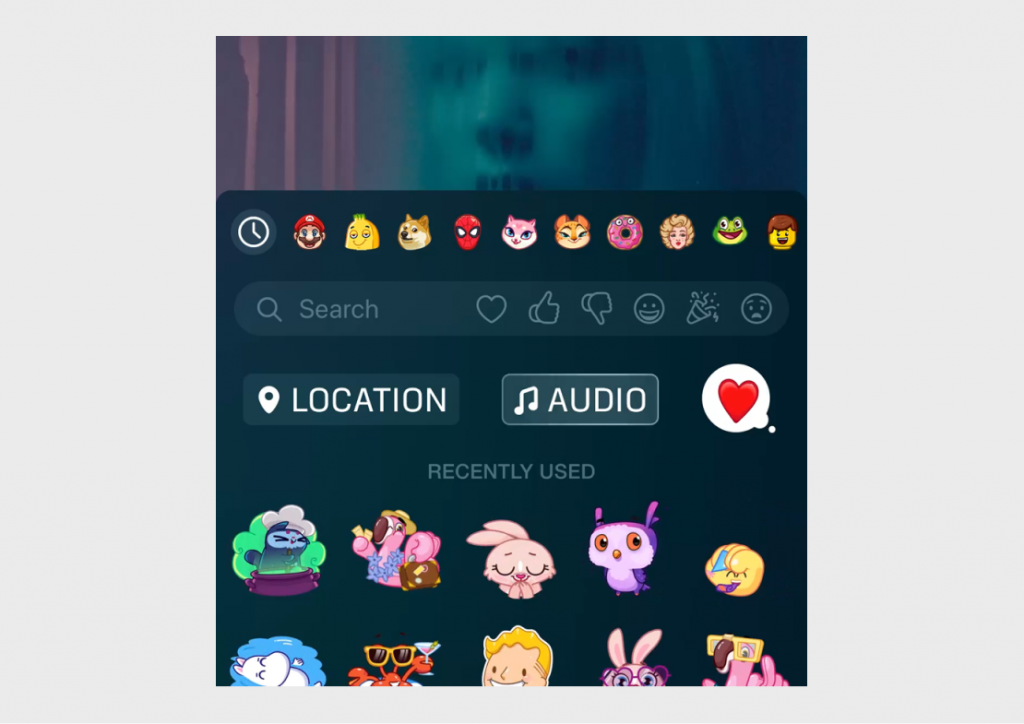Image resolution: width=1024 pixels, height=724 pixels.
Task: Filter stickers by thumbs down
Action: [596, 309]
